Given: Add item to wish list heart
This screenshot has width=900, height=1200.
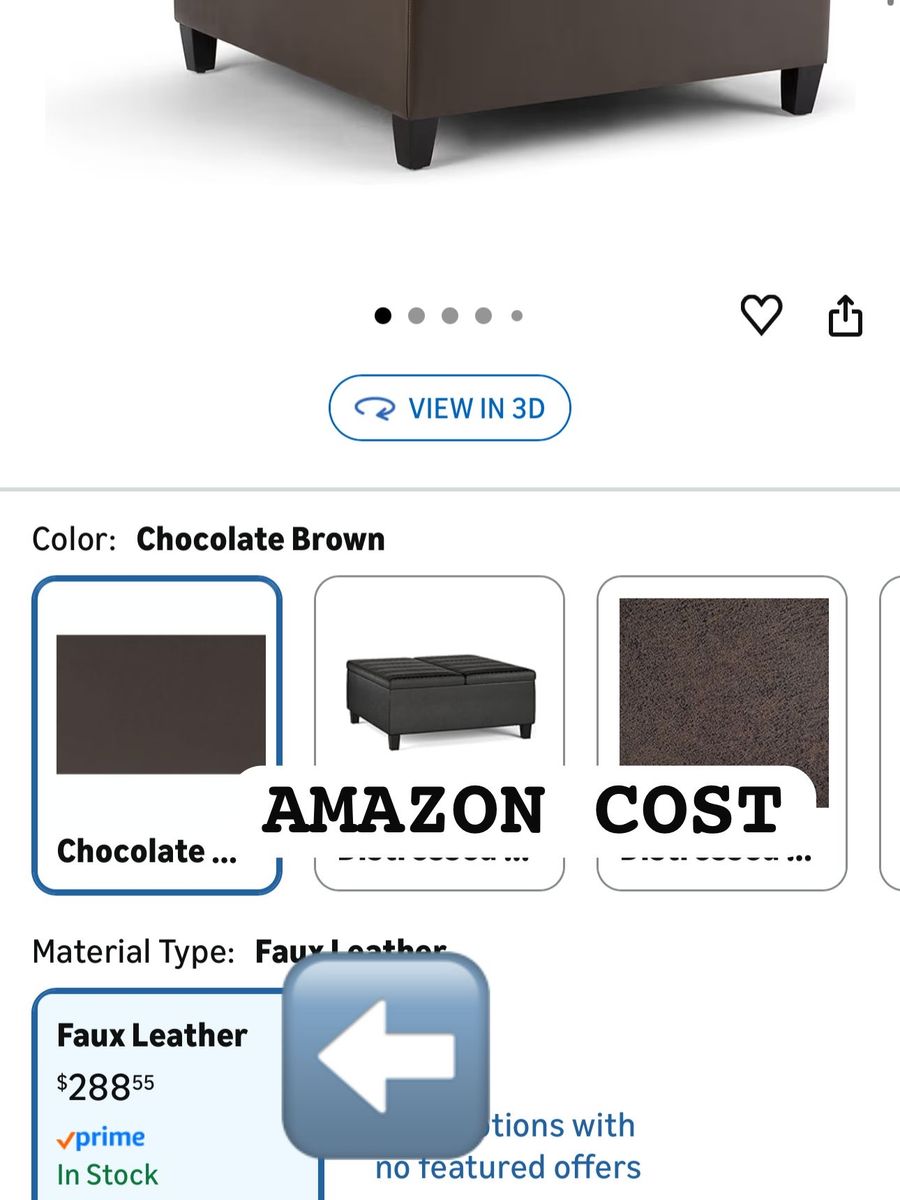Looking at the screenshot, I should click(x=761, y=316).
